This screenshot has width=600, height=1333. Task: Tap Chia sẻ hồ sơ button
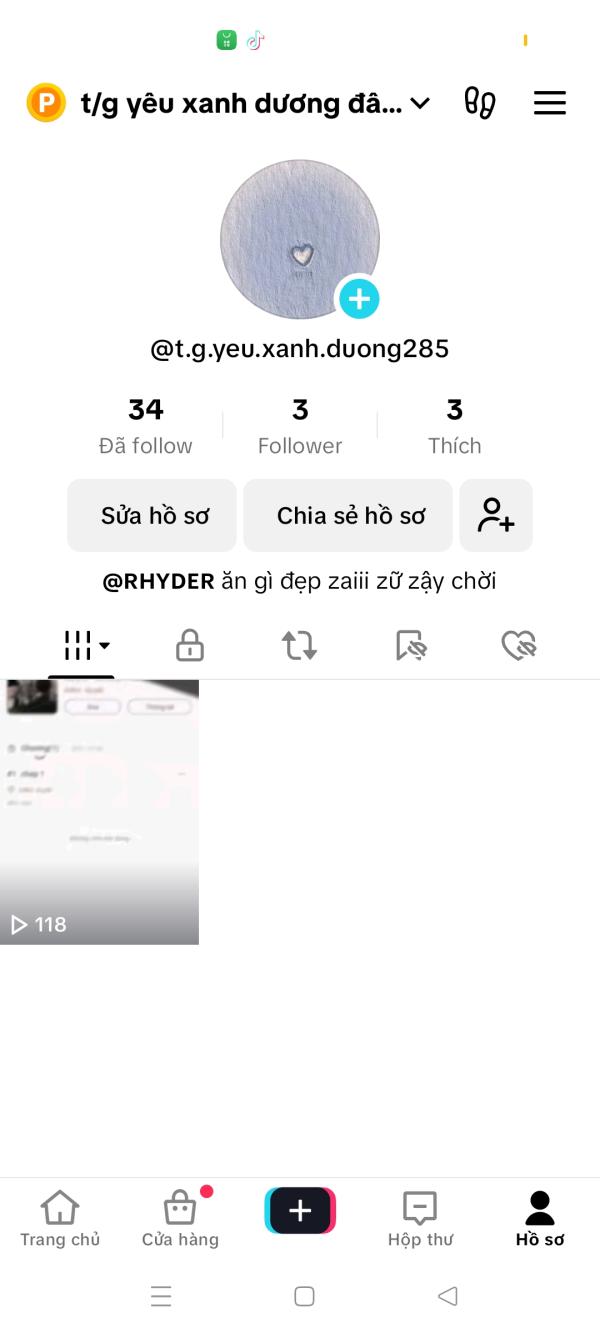(x=349, y=516)
